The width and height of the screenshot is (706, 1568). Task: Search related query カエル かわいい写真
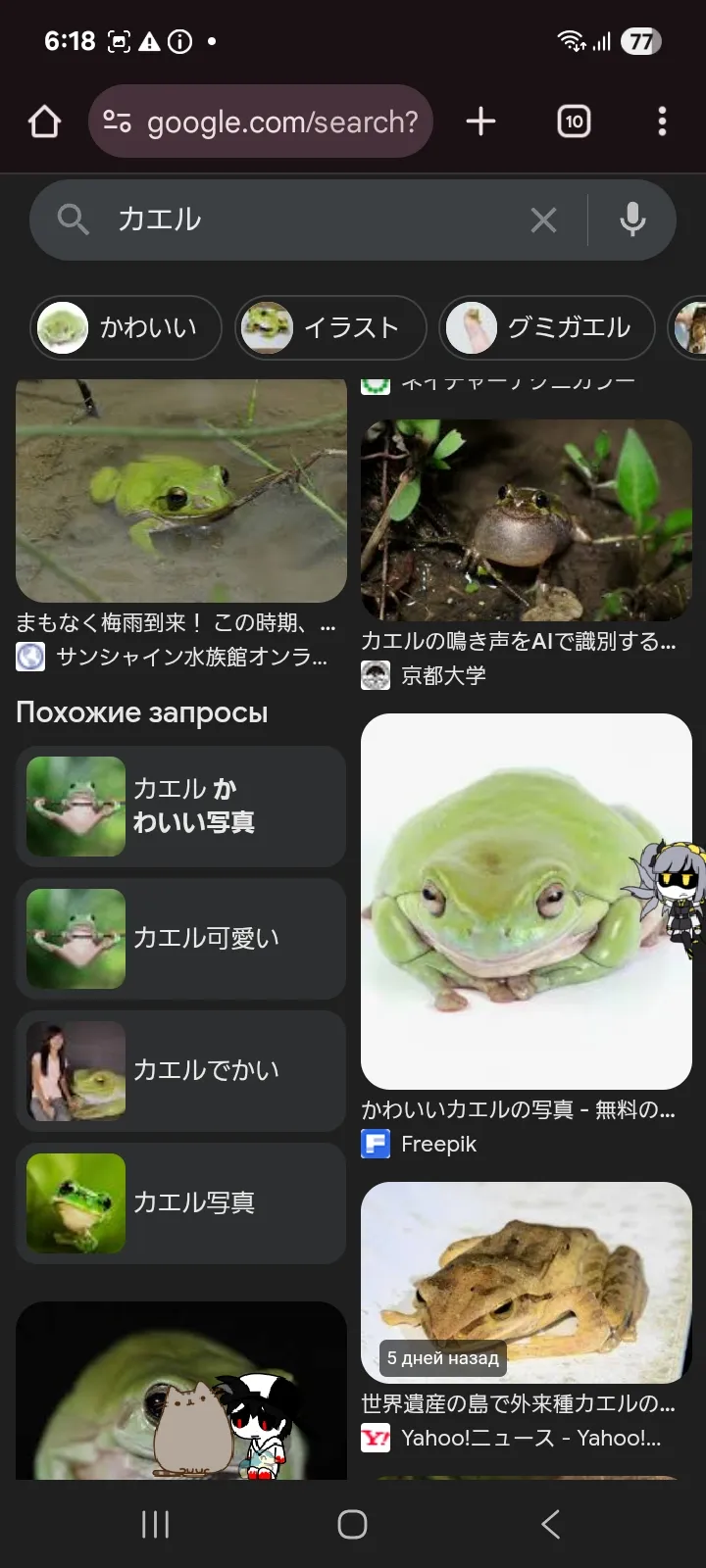180,807
